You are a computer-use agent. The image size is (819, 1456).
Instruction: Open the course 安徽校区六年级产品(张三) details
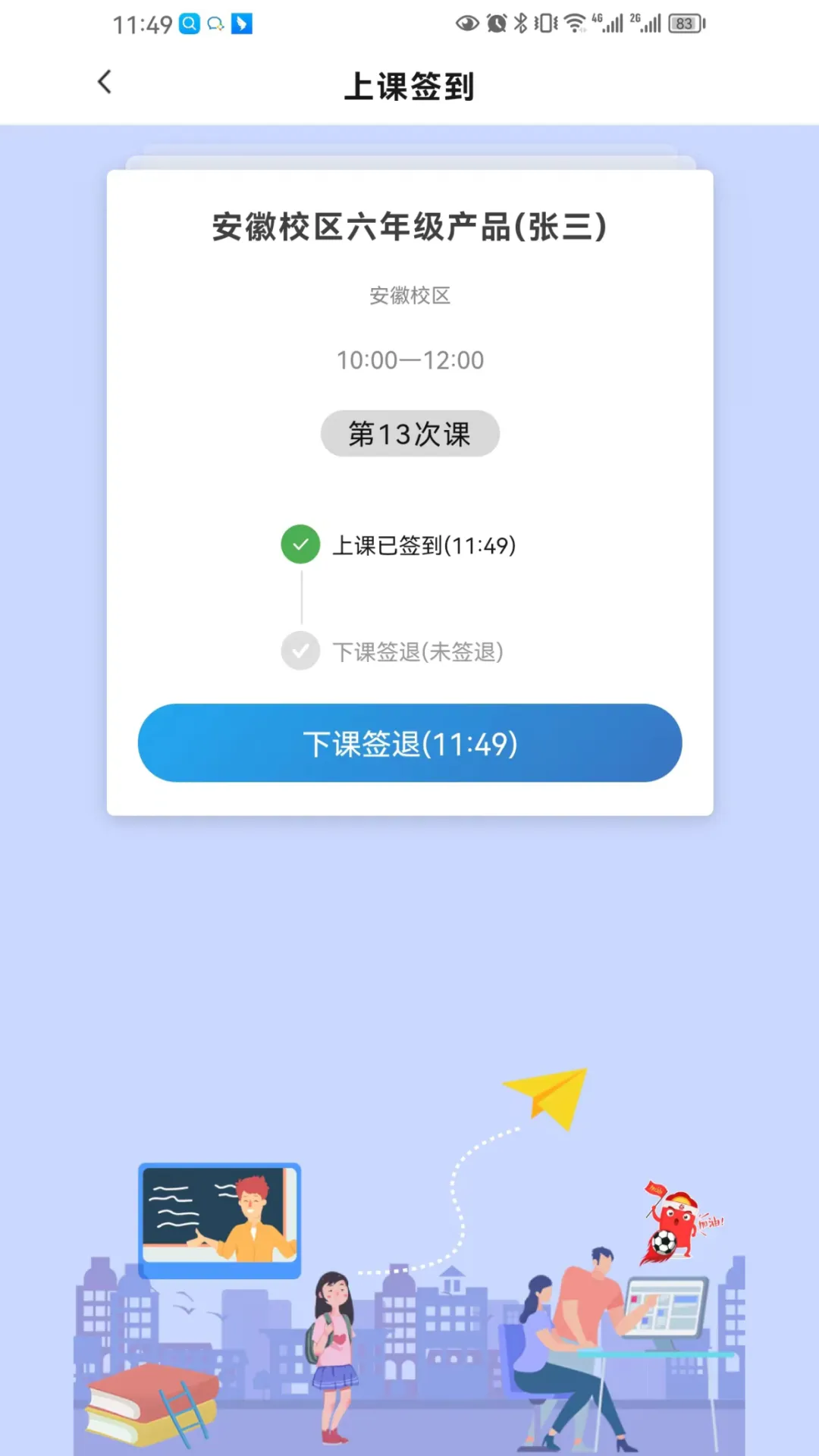(409, 225)
